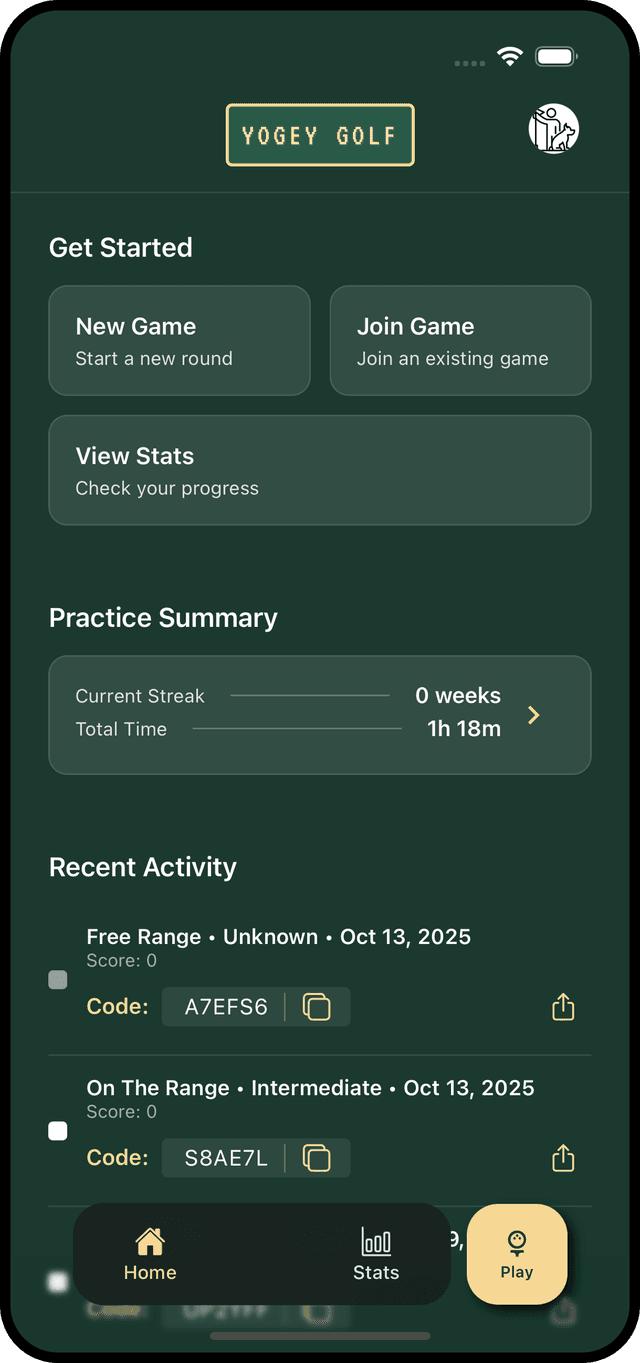The height and width of the screenshot is (1363, 640).
Task: Open the Free Range activity entry
Action: pos(278,938)
